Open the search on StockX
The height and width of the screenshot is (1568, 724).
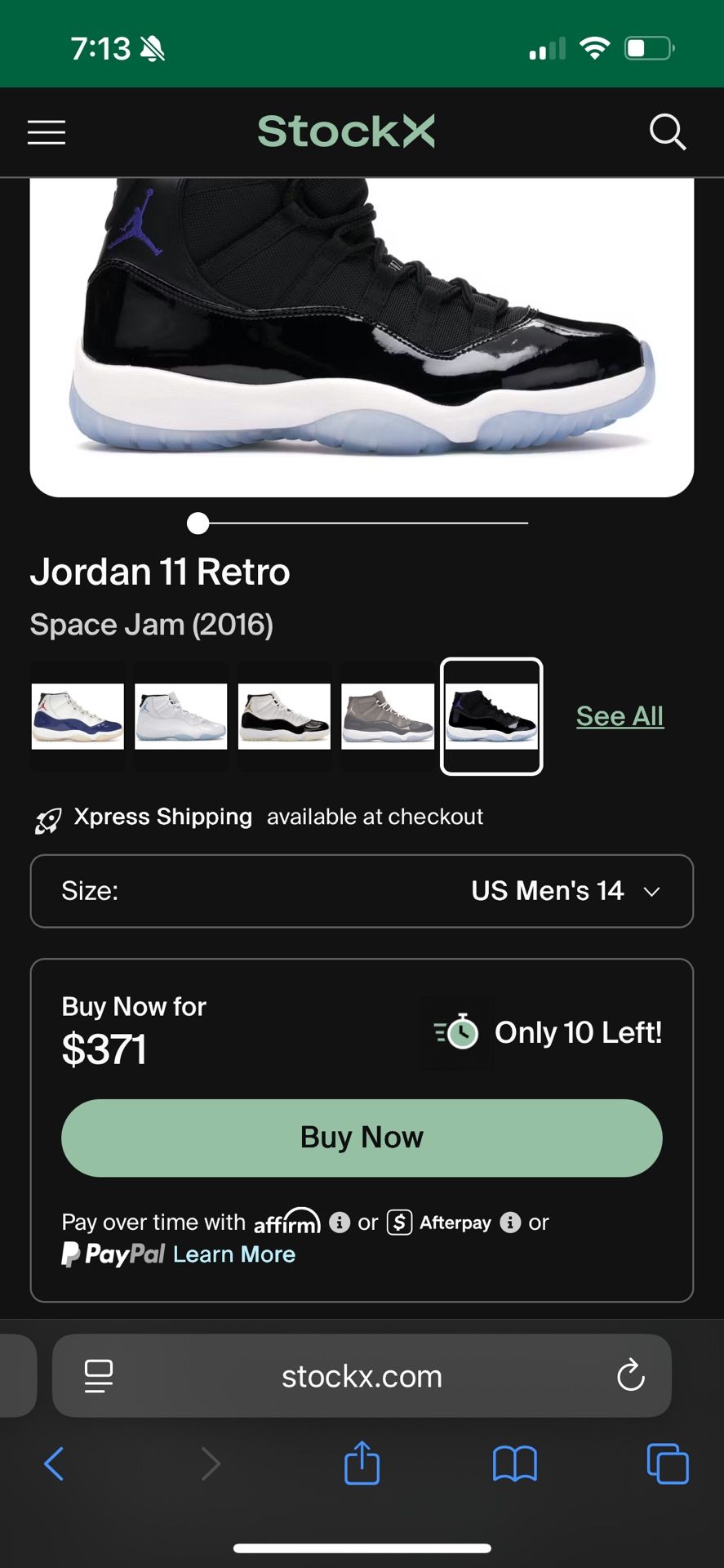point(668,132)
